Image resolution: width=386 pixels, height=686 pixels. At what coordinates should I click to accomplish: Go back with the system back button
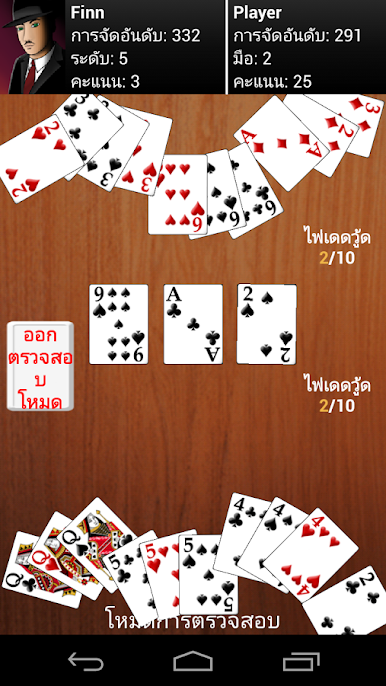coord(86,661)
